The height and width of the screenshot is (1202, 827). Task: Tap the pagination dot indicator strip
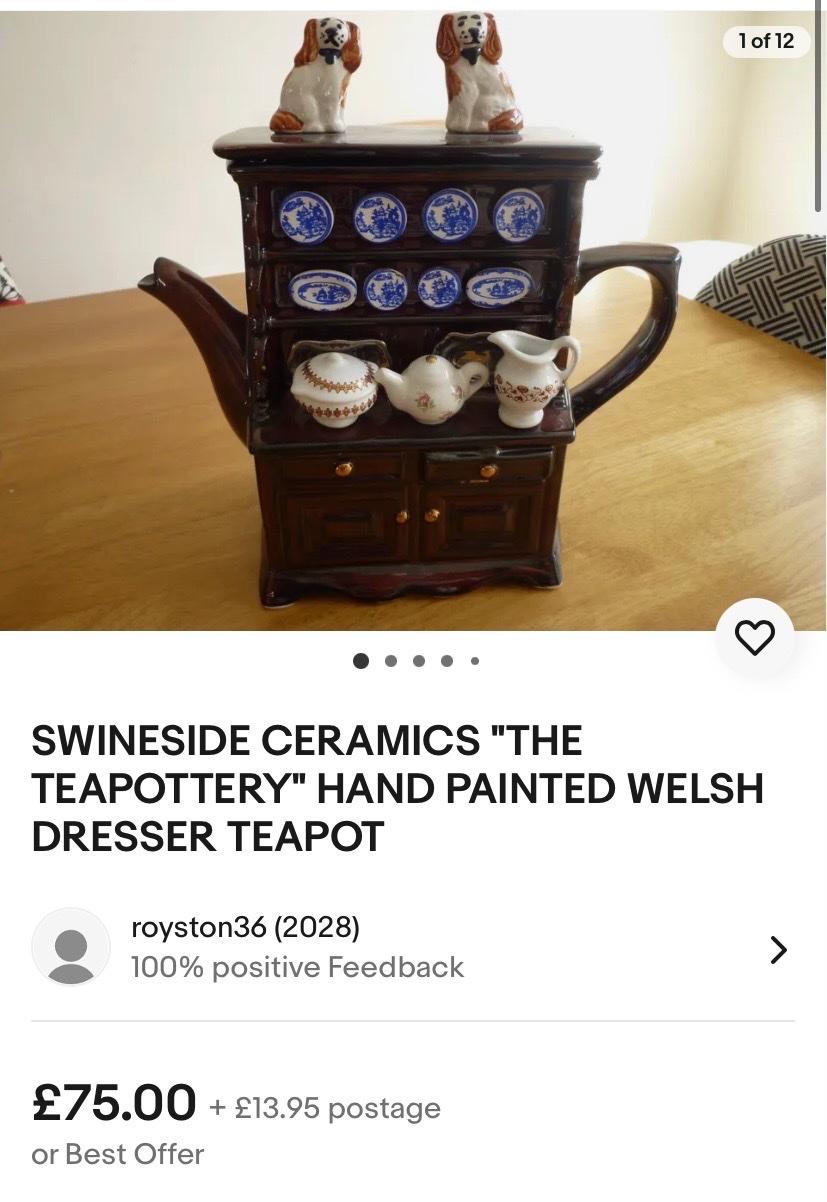(x=417, y=659)
